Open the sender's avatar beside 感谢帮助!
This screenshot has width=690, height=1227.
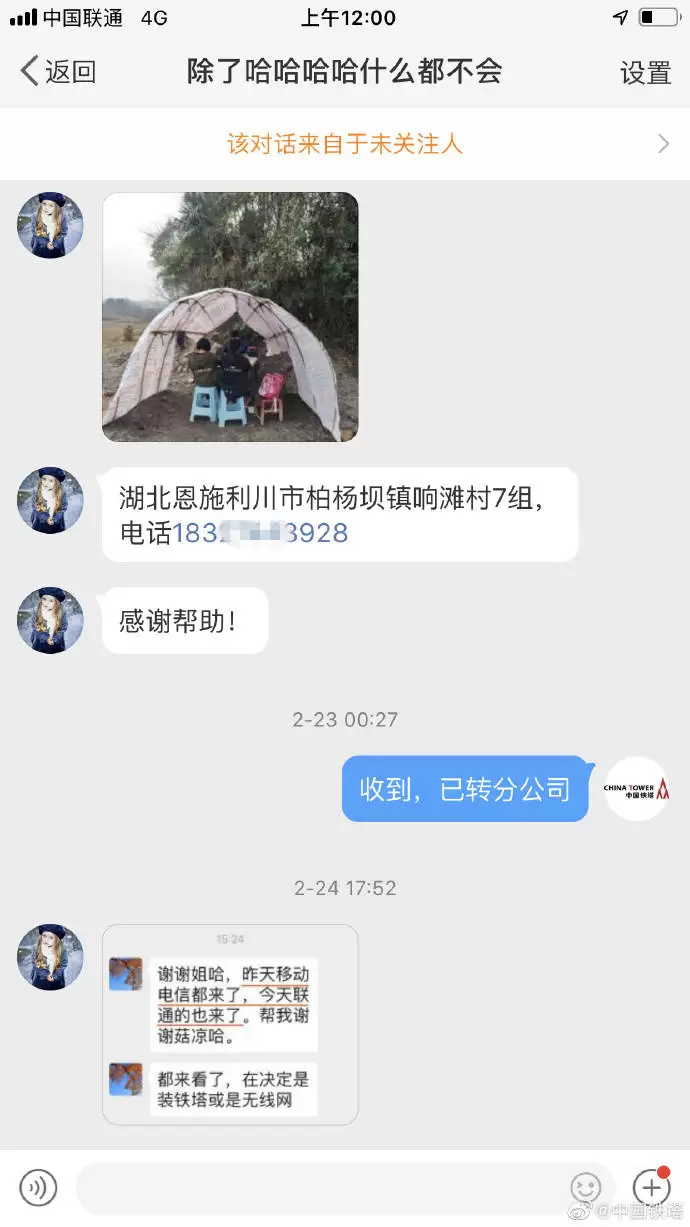(x=50, y=620)
